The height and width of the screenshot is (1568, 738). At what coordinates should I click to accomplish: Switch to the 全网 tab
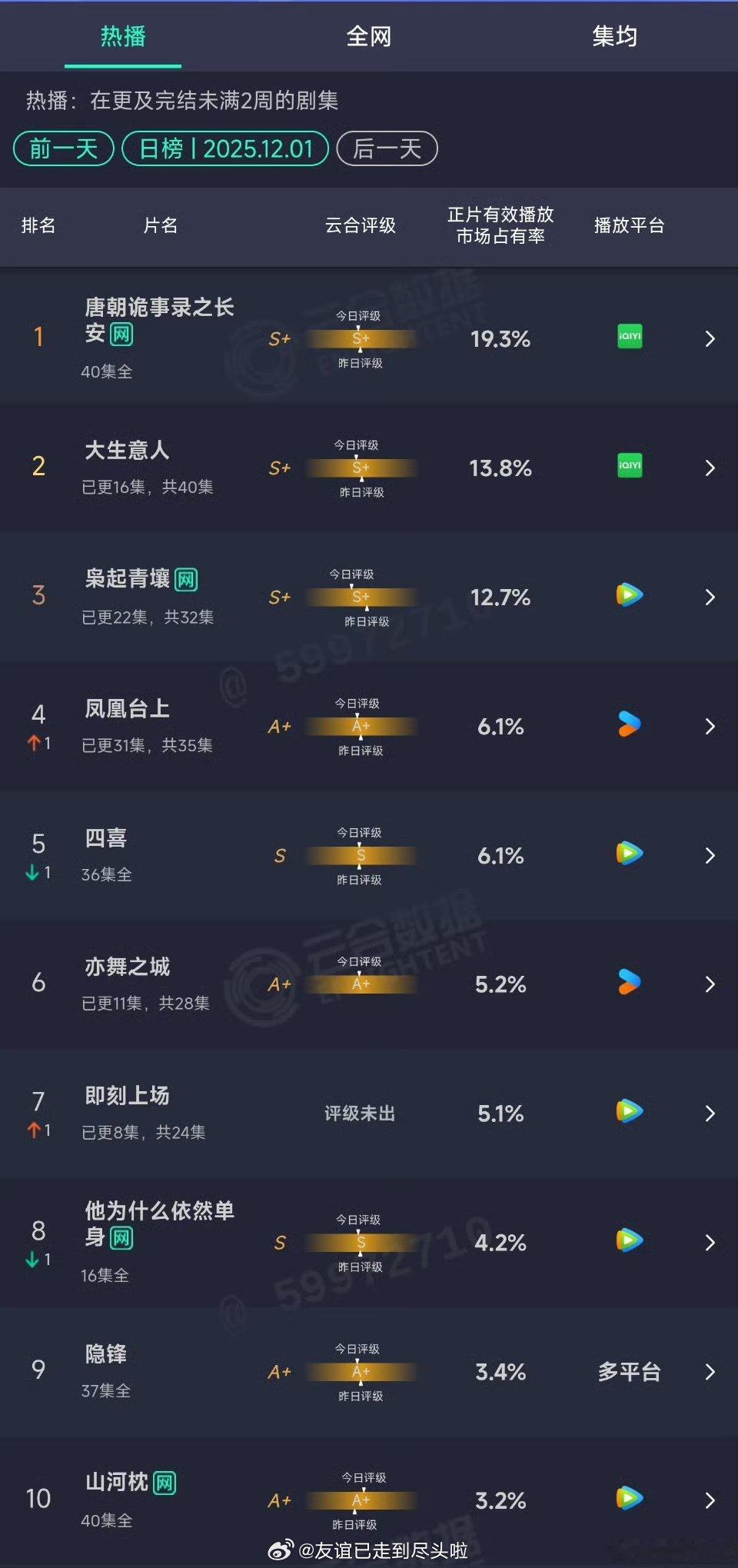tap(368, 36)
